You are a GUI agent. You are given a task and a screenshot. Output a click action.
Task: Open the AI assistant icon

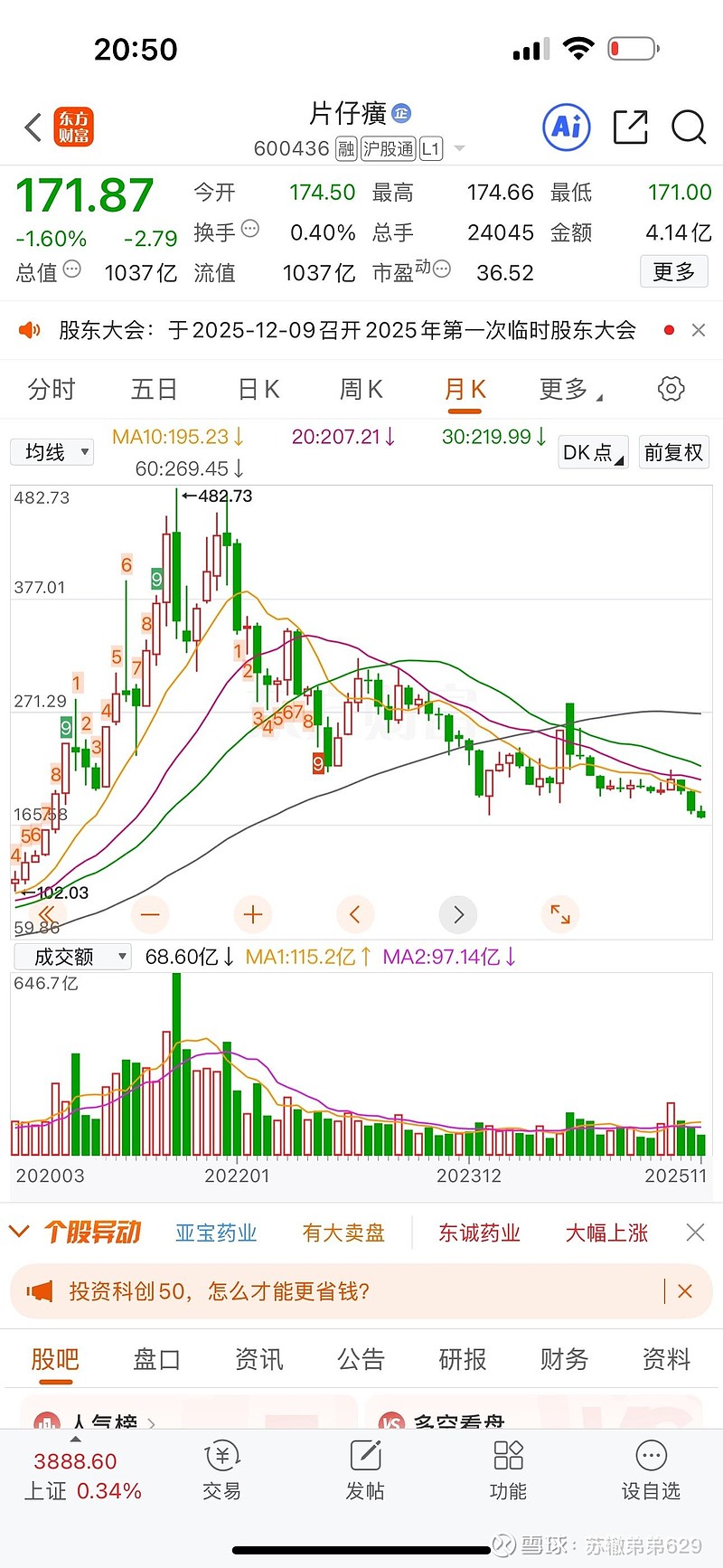[567, 128]
